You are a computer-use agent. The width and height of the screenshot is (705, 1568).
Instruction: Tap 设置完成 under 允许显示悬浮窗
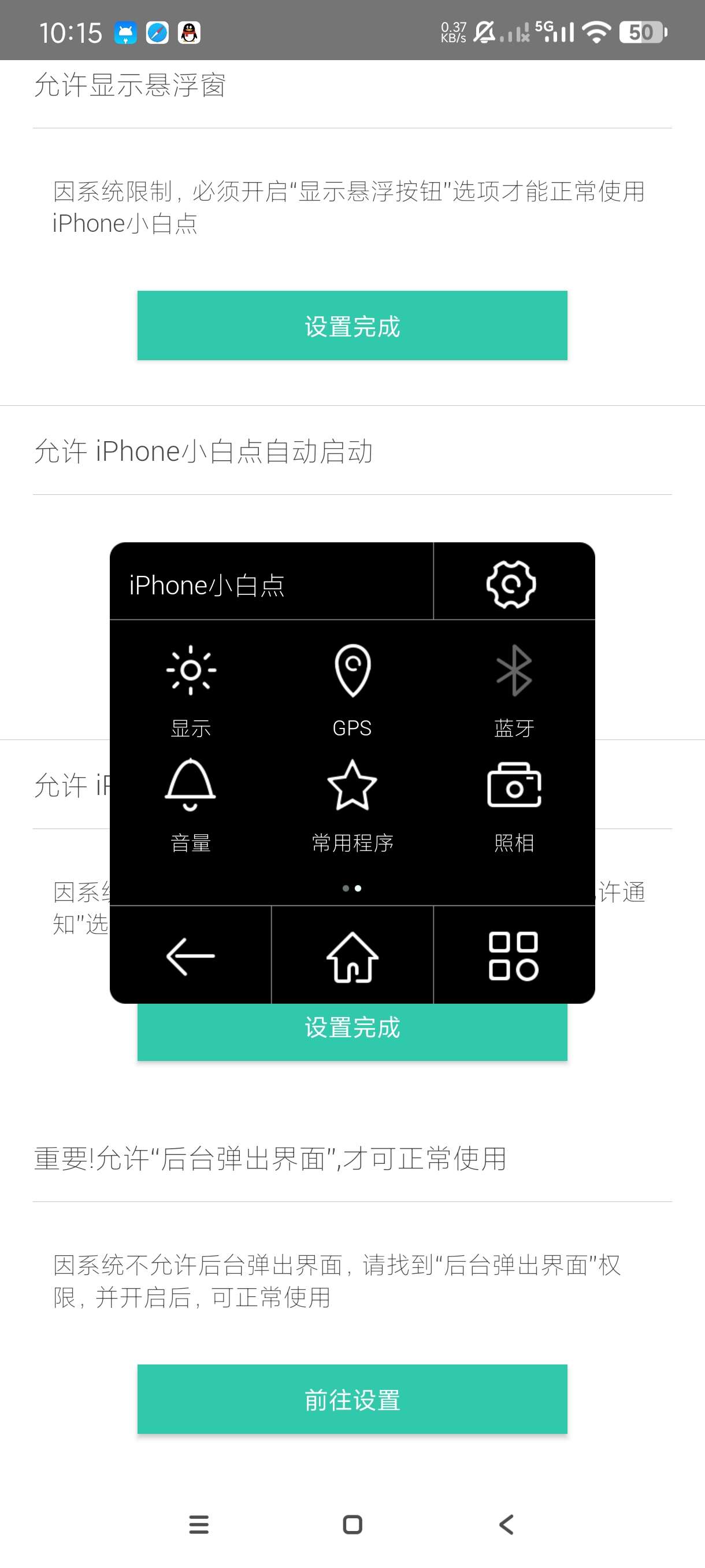[352, 326]
